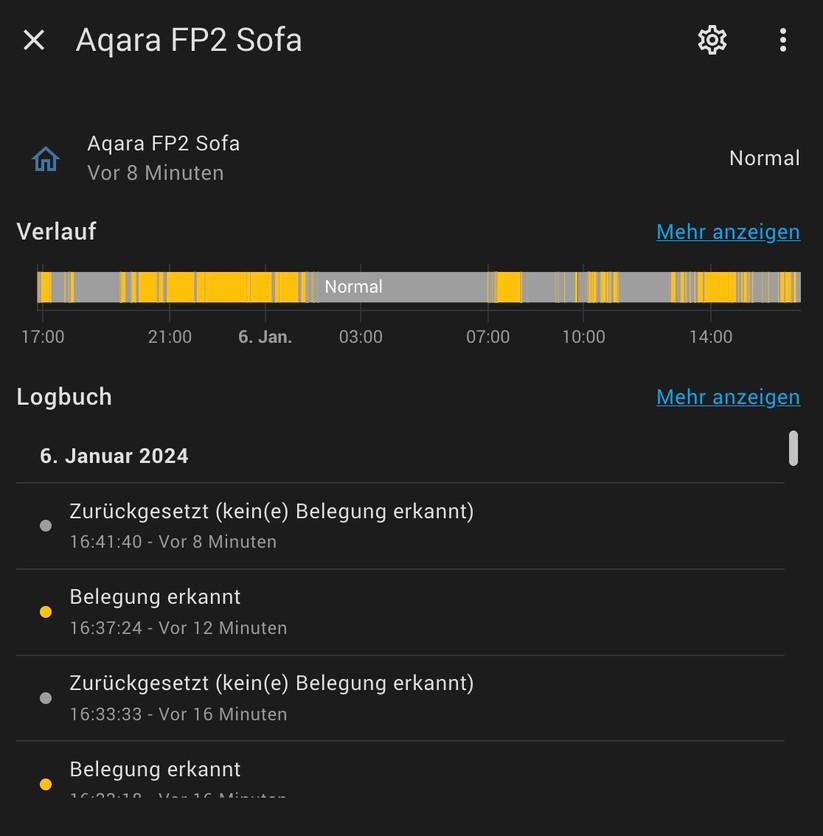Click the logbook scrollbar handle
Viewport: 823px width, 836px height.
[x=795, y=448]
